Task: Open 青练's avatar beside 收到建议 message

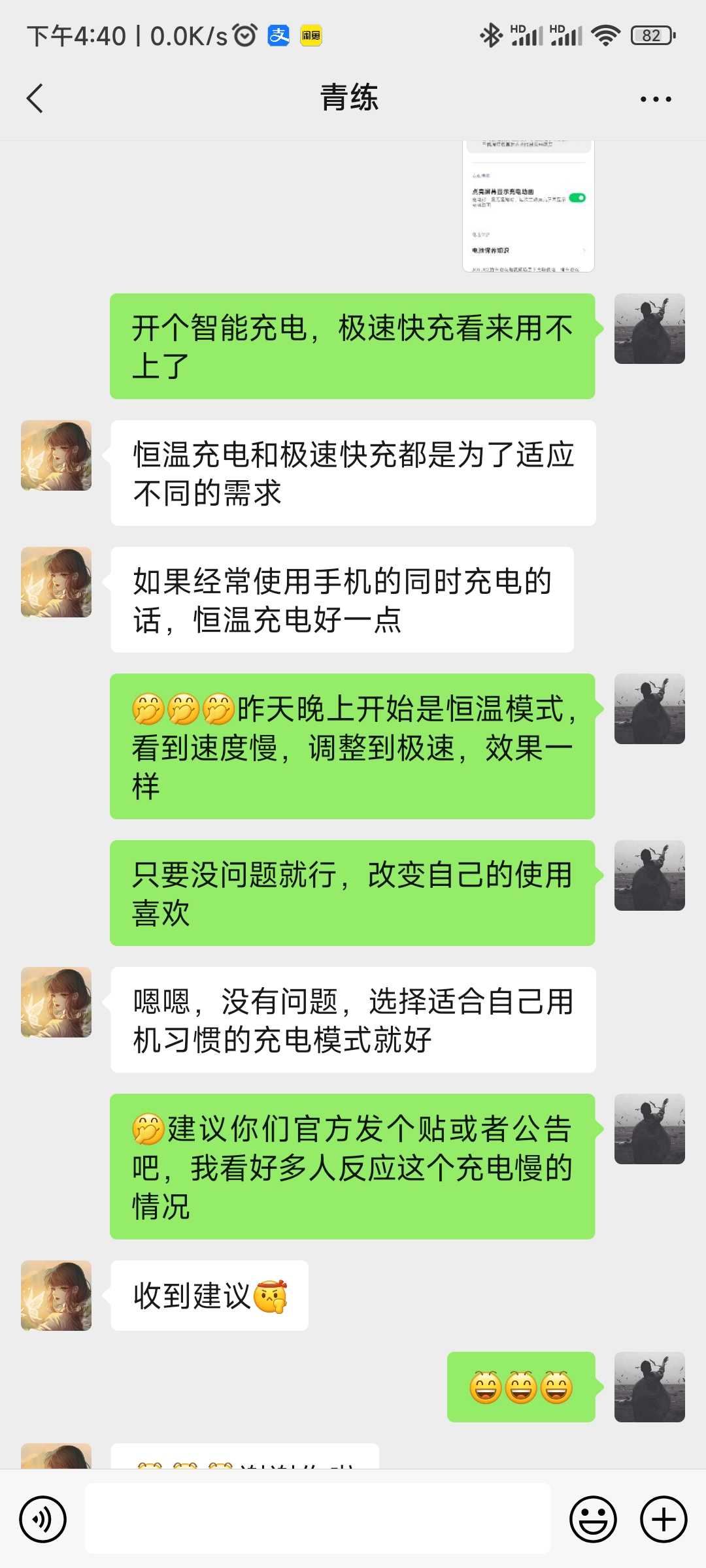Action: [56, 1296]
